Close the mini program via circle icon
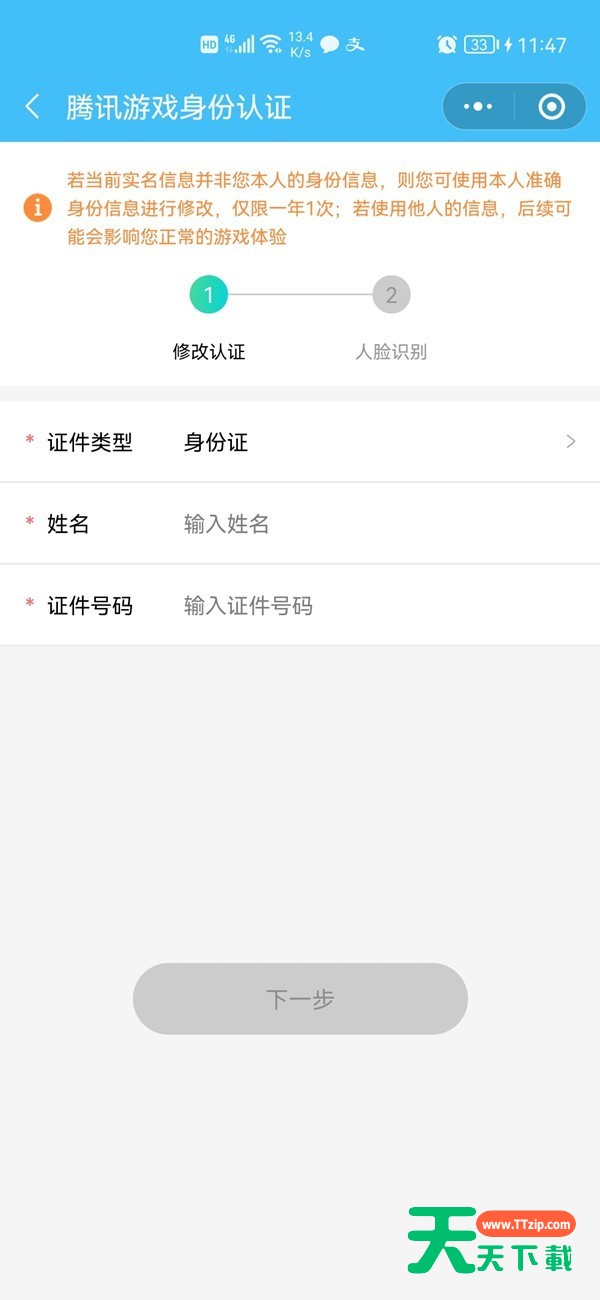Image resolution: width=600 pixels, height=1300 pixels. click(x=551, y=107)
